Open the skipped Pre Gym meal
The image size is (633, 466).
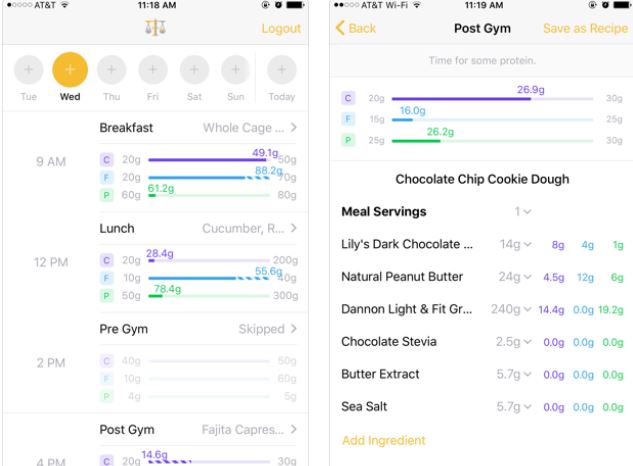[198, 328]
